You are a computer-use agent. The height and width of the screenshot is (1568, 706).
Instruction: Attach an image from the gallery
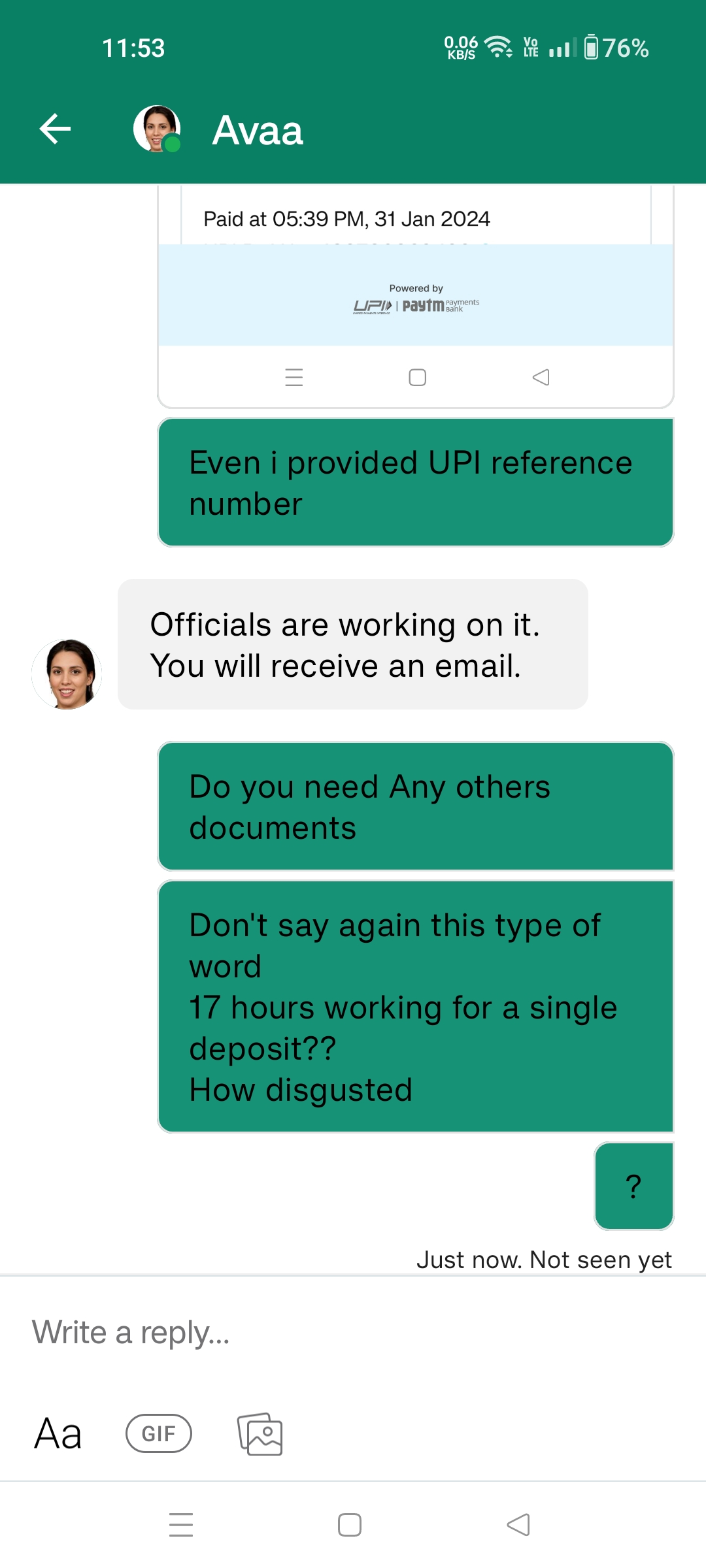click(x=260, y=1433)
